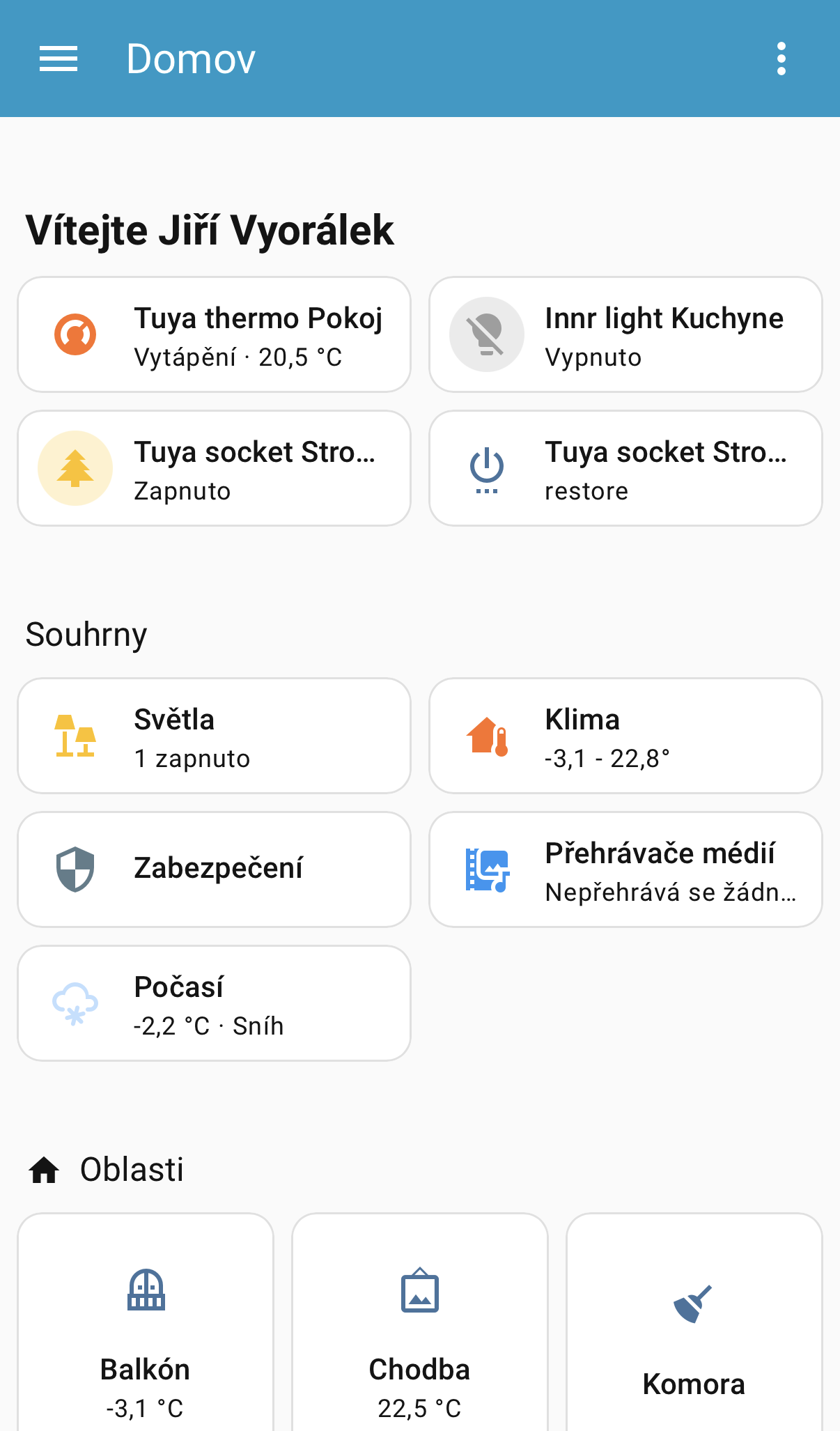
Task: Select the Domov dashboard title
Action: [189, 58]
